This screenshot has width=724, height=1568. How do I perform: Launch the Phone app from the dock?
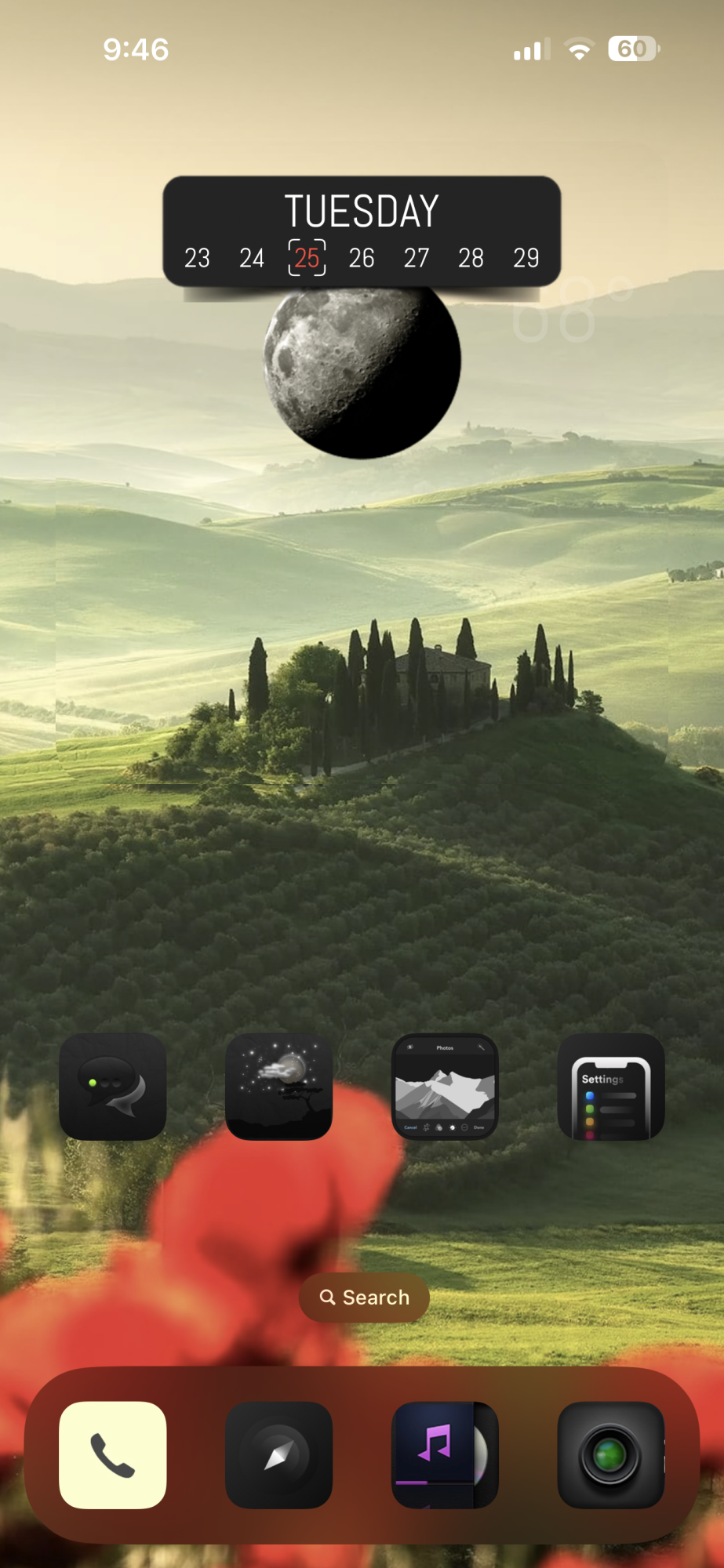point(112,1454)
